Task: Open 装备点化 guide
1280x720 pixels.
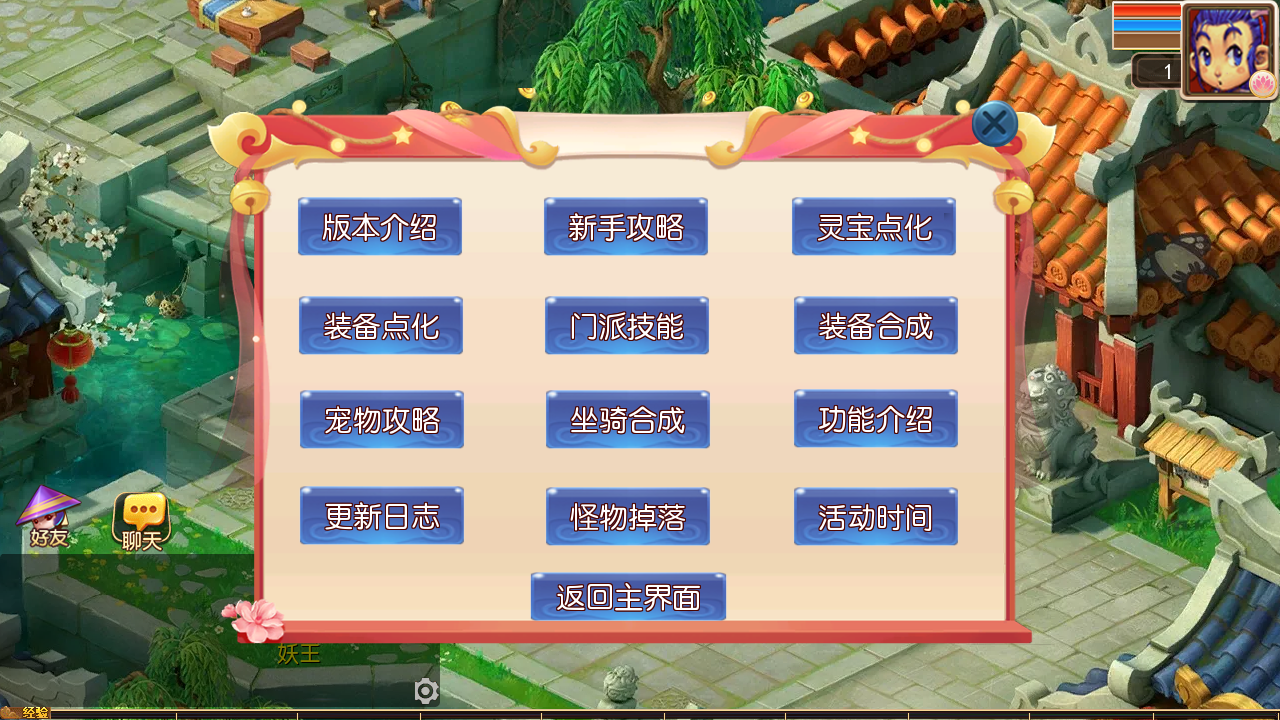Action: [x=381, y=326]
